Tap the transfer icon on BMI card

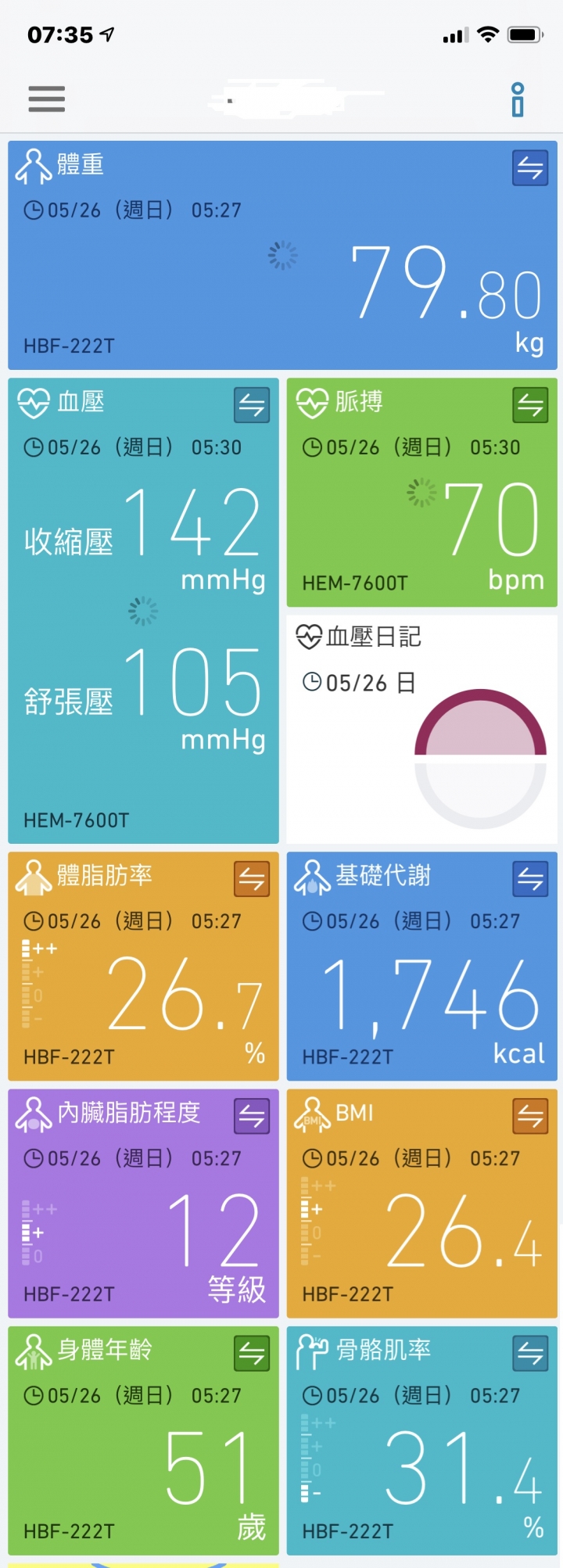pyautogui.click(x=529, y=1116)
